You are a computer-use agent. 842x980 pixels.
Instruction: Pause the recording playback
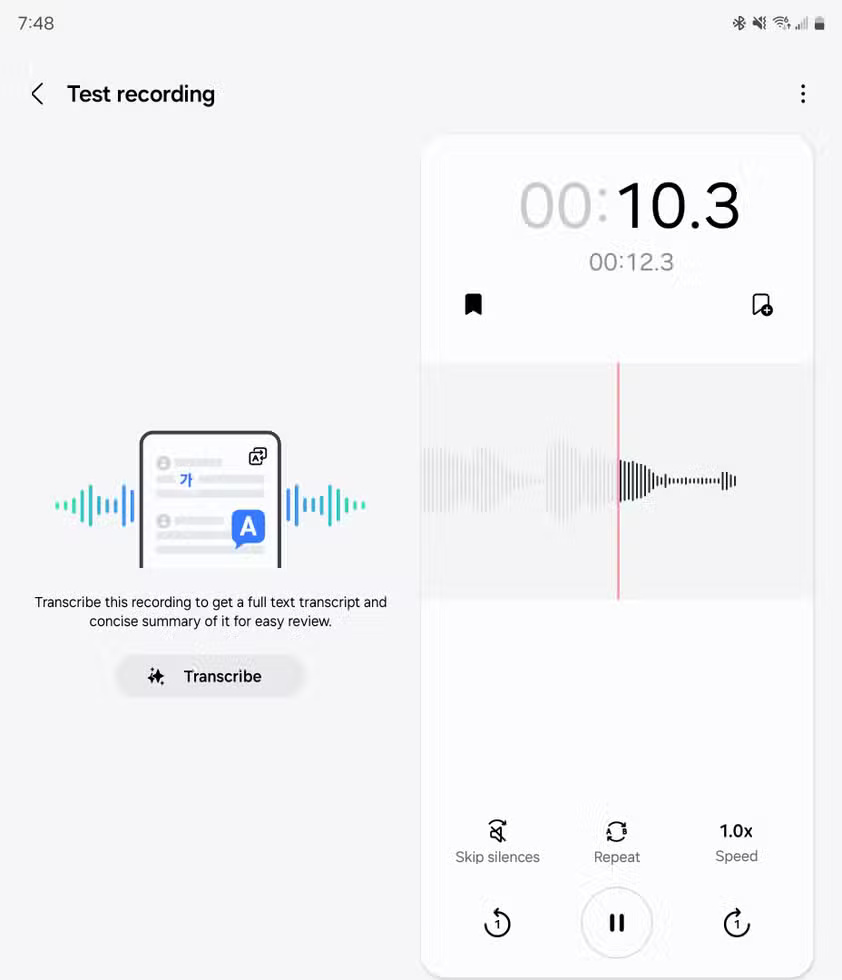tap(617, 923)
